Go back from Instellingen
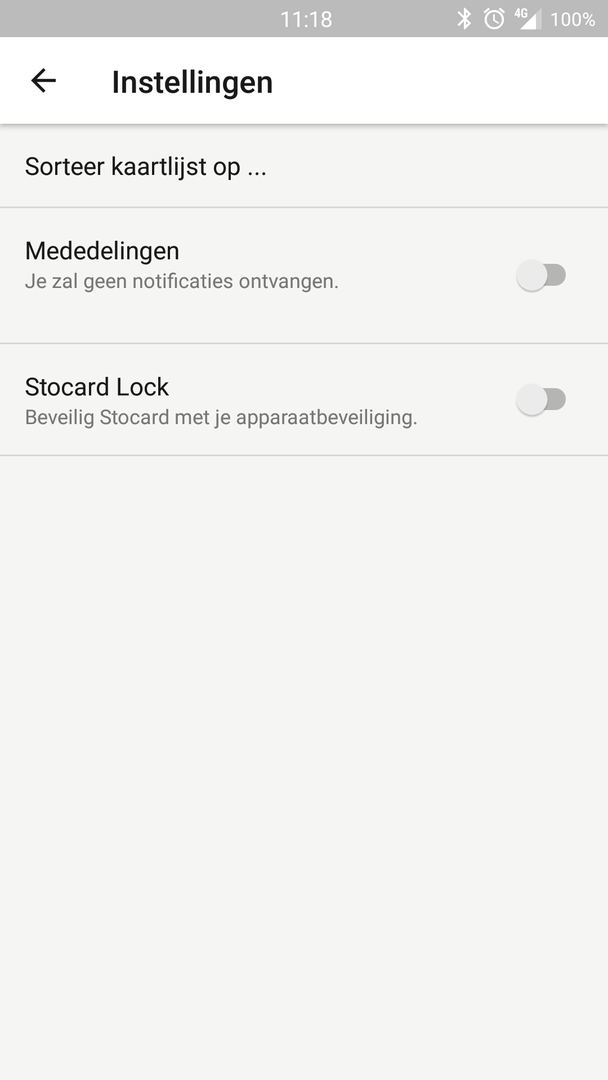This screenshot has width=608, height=1080. click(43, 81)
